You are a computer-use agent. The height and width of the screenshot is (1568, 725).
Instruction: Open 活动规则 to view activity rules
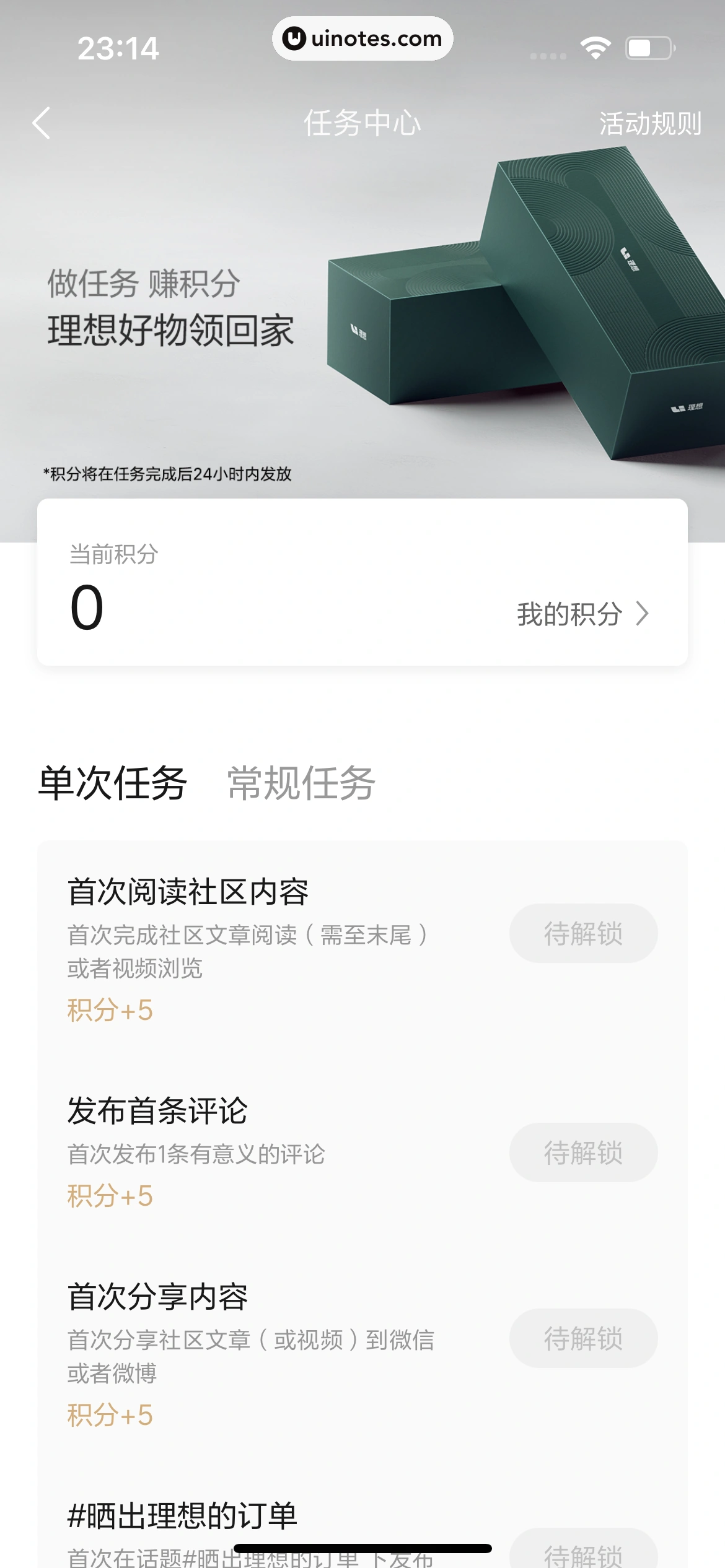649,123
